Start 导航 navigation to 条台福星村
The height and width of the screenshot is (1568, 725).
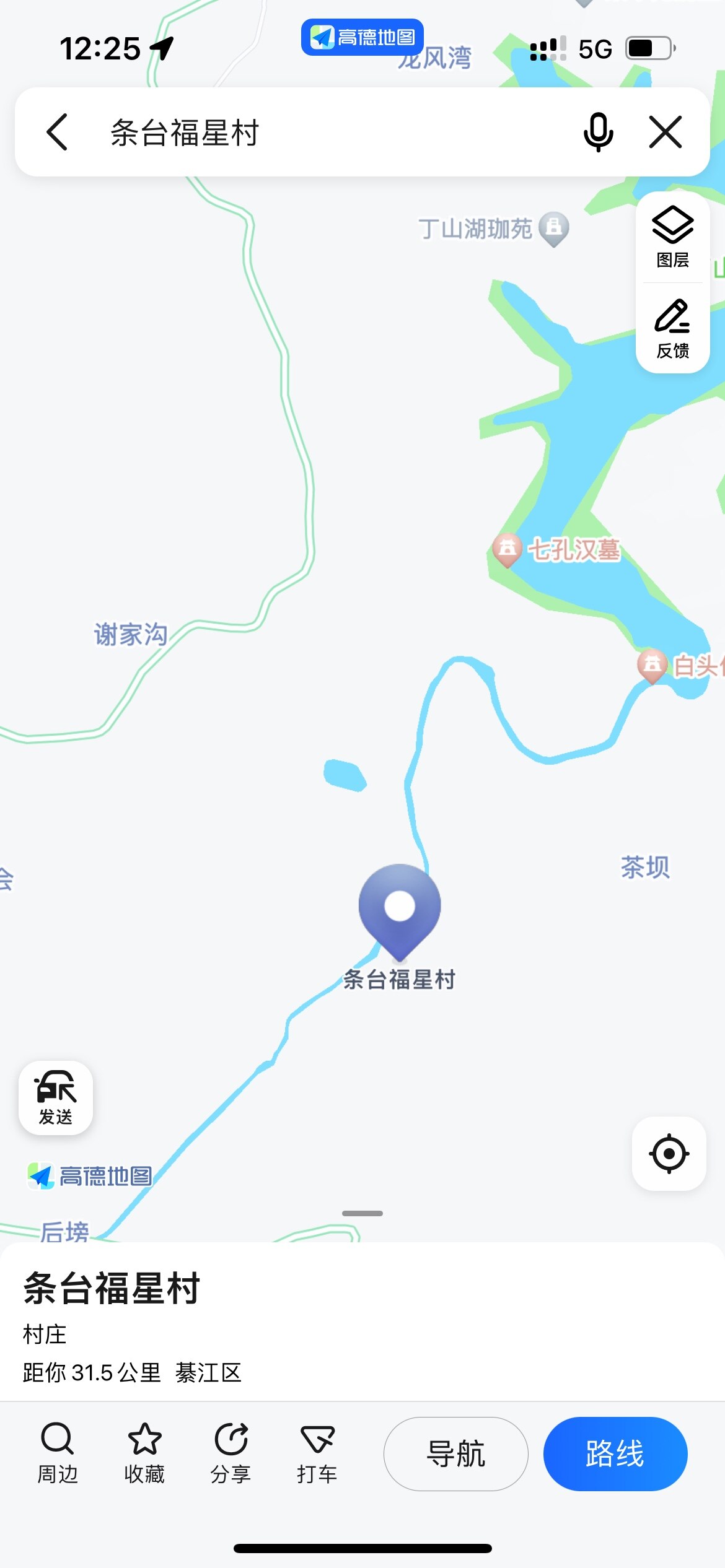coord(455,1453)
